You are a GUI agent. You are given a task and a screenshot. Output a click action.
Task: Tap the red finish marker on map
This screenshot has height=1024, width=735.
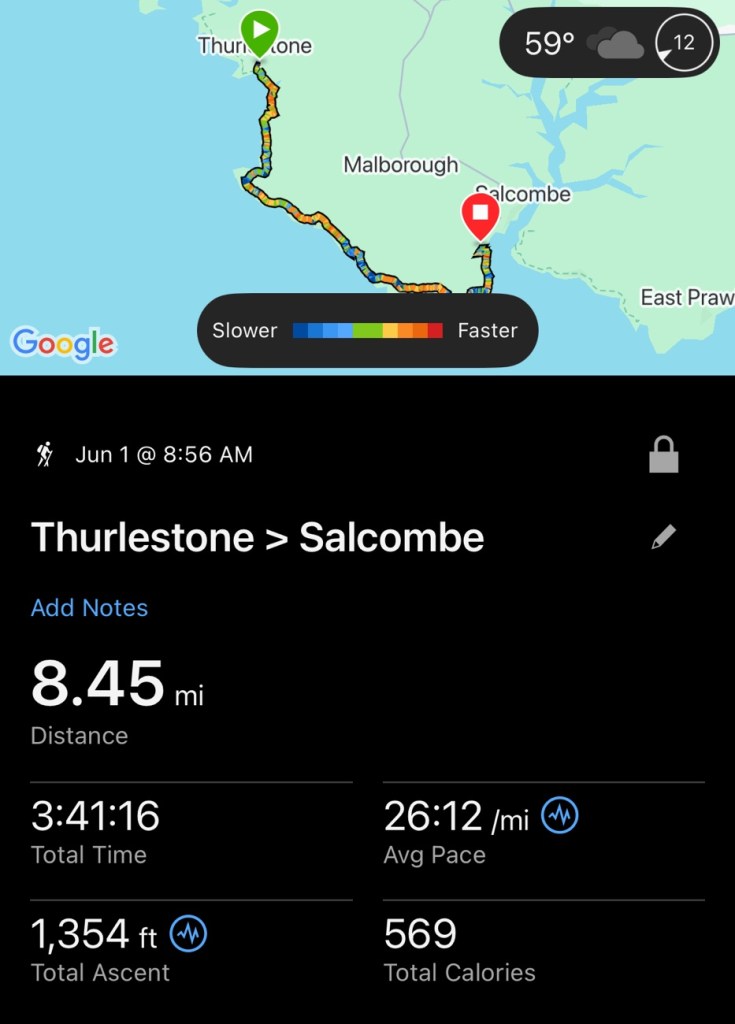pos(480,215)
